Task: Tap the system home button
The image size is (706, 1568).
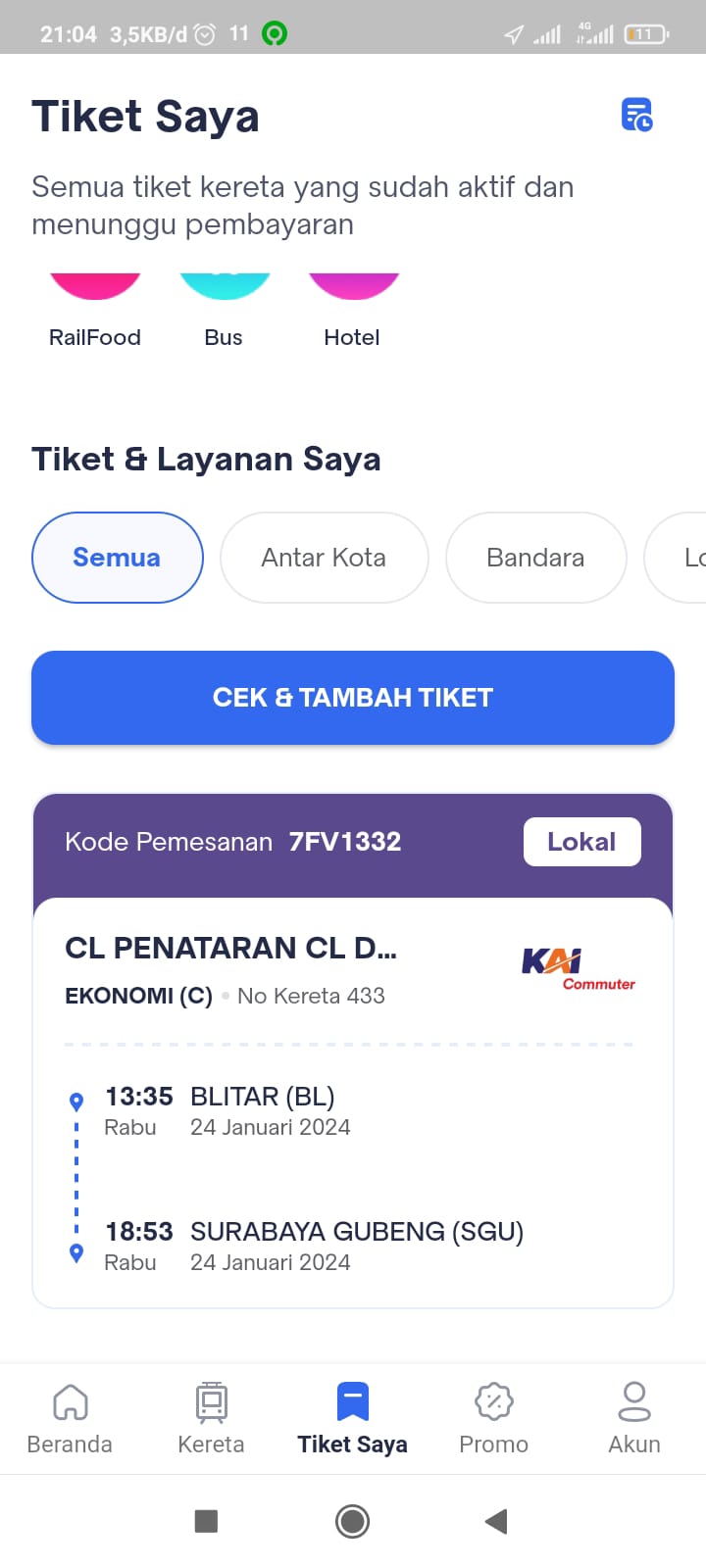Action: 353,1521
